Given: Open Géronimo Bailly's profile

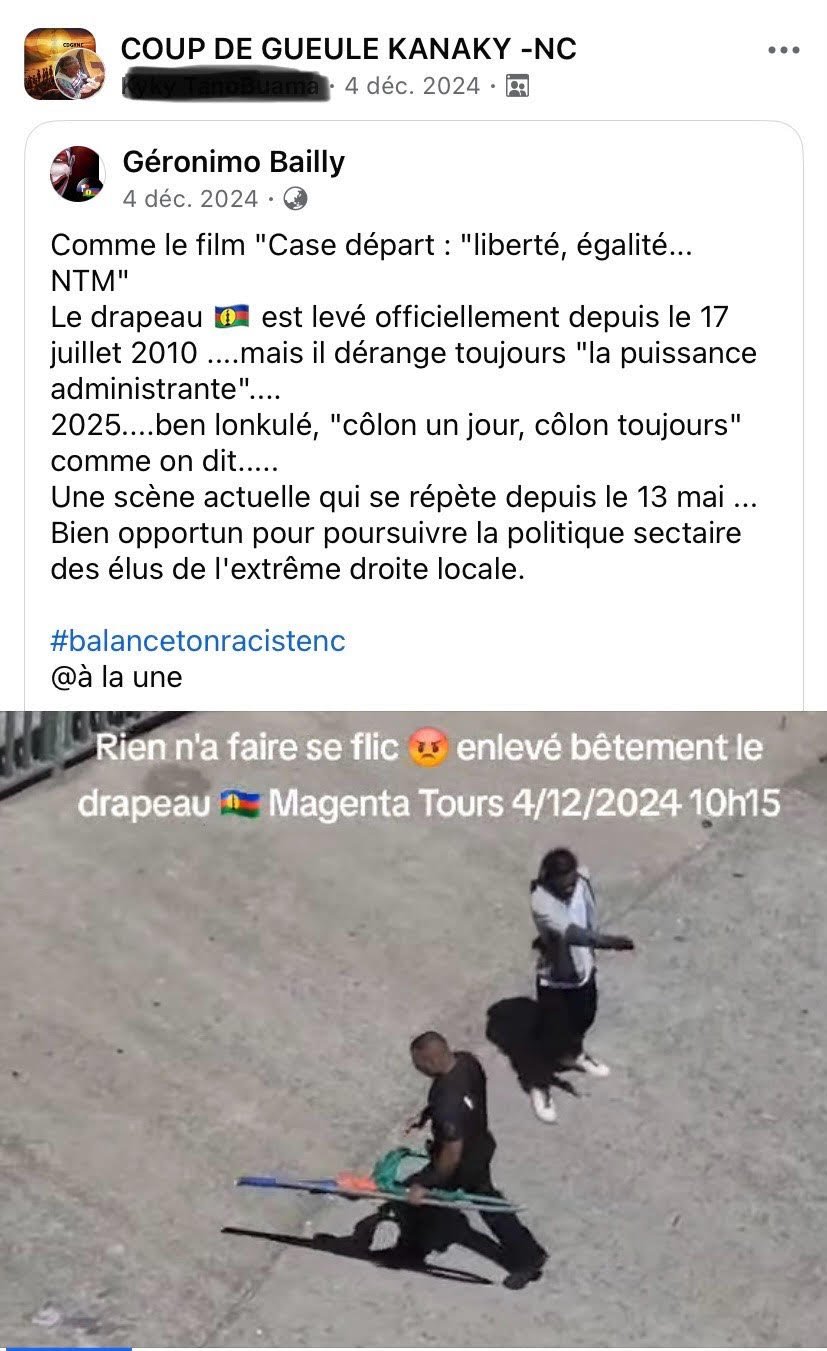Looking at the screenshot, I should click(x=233, y=162).
